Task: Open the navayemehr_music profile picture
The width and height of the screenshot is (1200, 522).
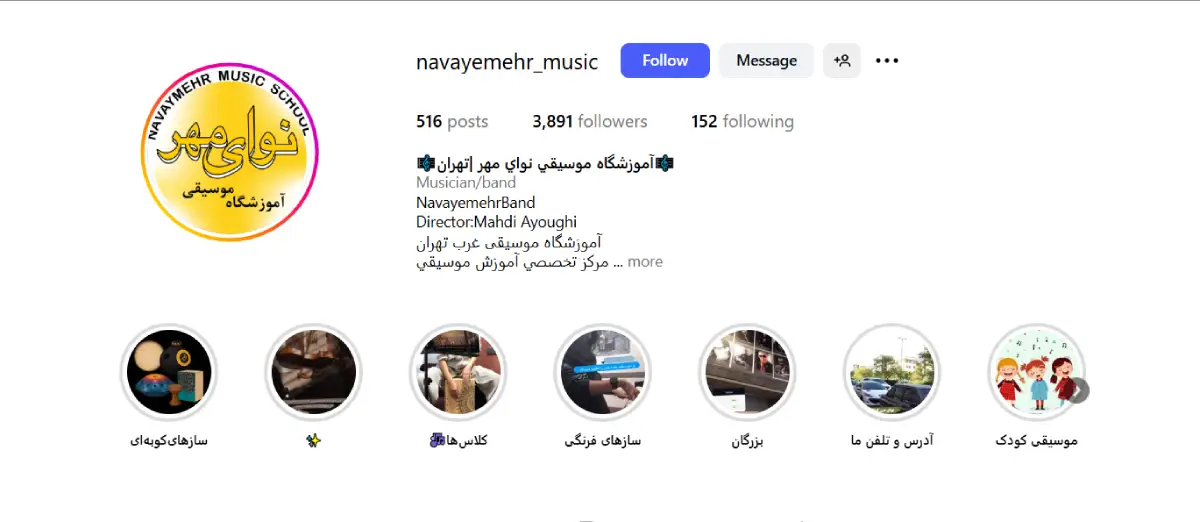Action: [x=230, y=152]
